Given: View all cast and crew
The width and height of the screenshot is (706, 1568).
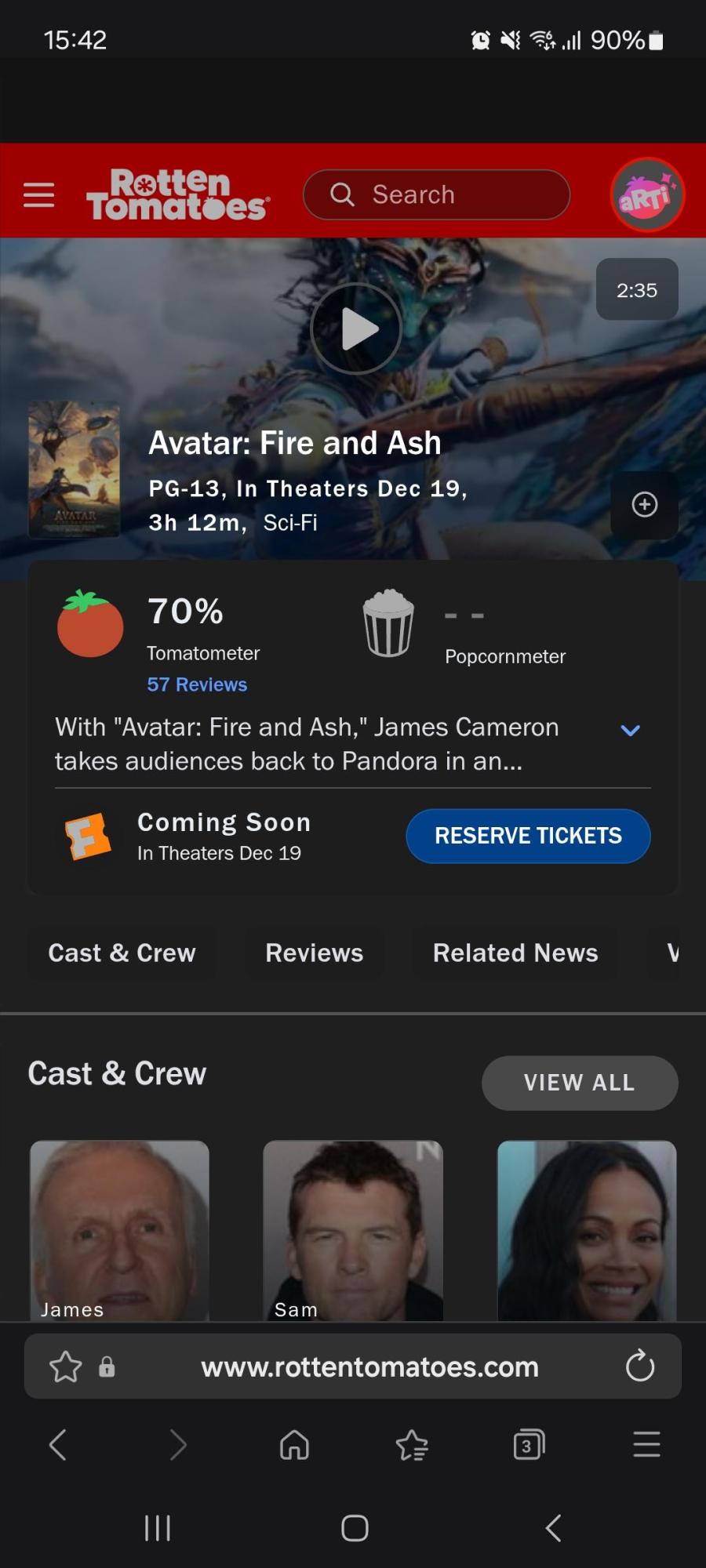Looking at the screenshot, I should point(579,1083).
